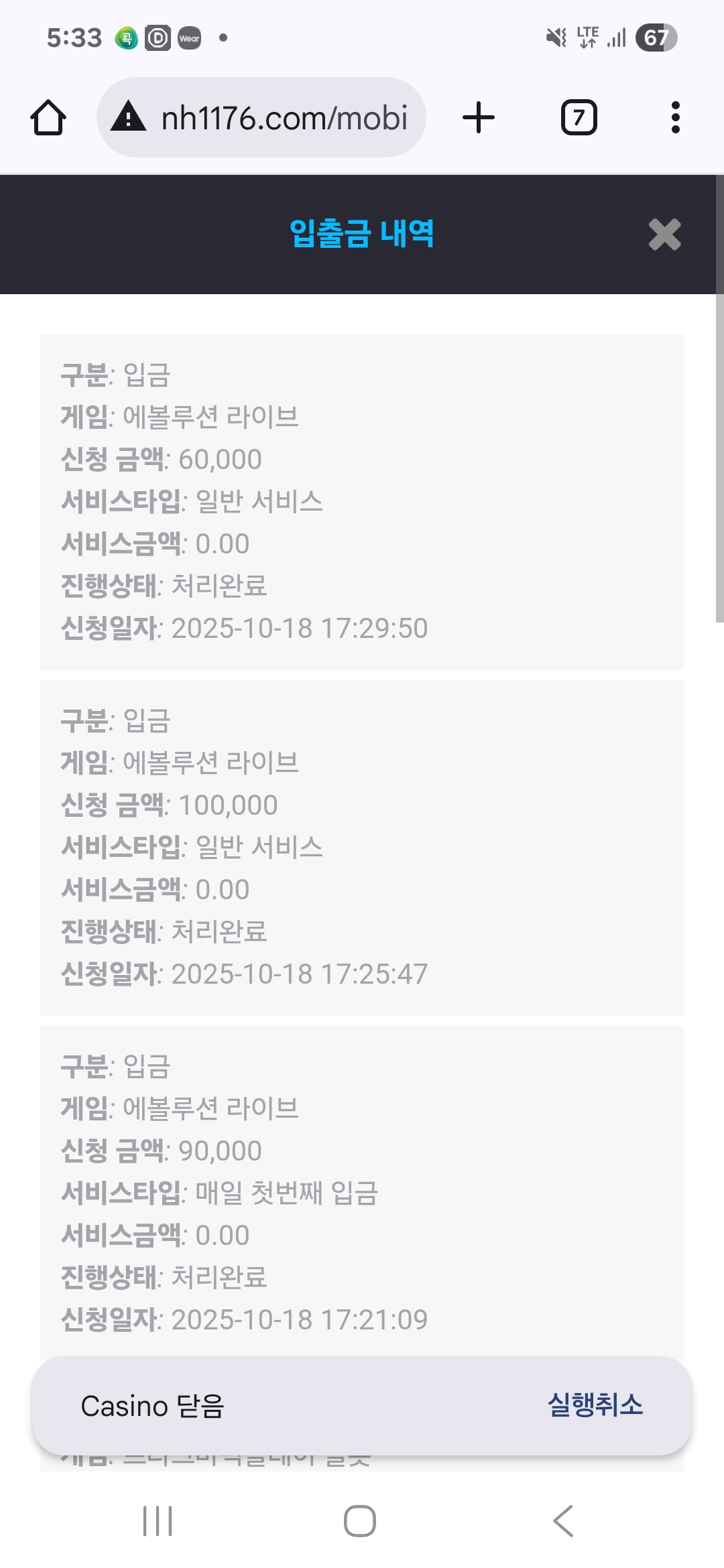724x1568 pixels.
Task: Close the deposit history popup with X
Action: (x=663, y=235)
